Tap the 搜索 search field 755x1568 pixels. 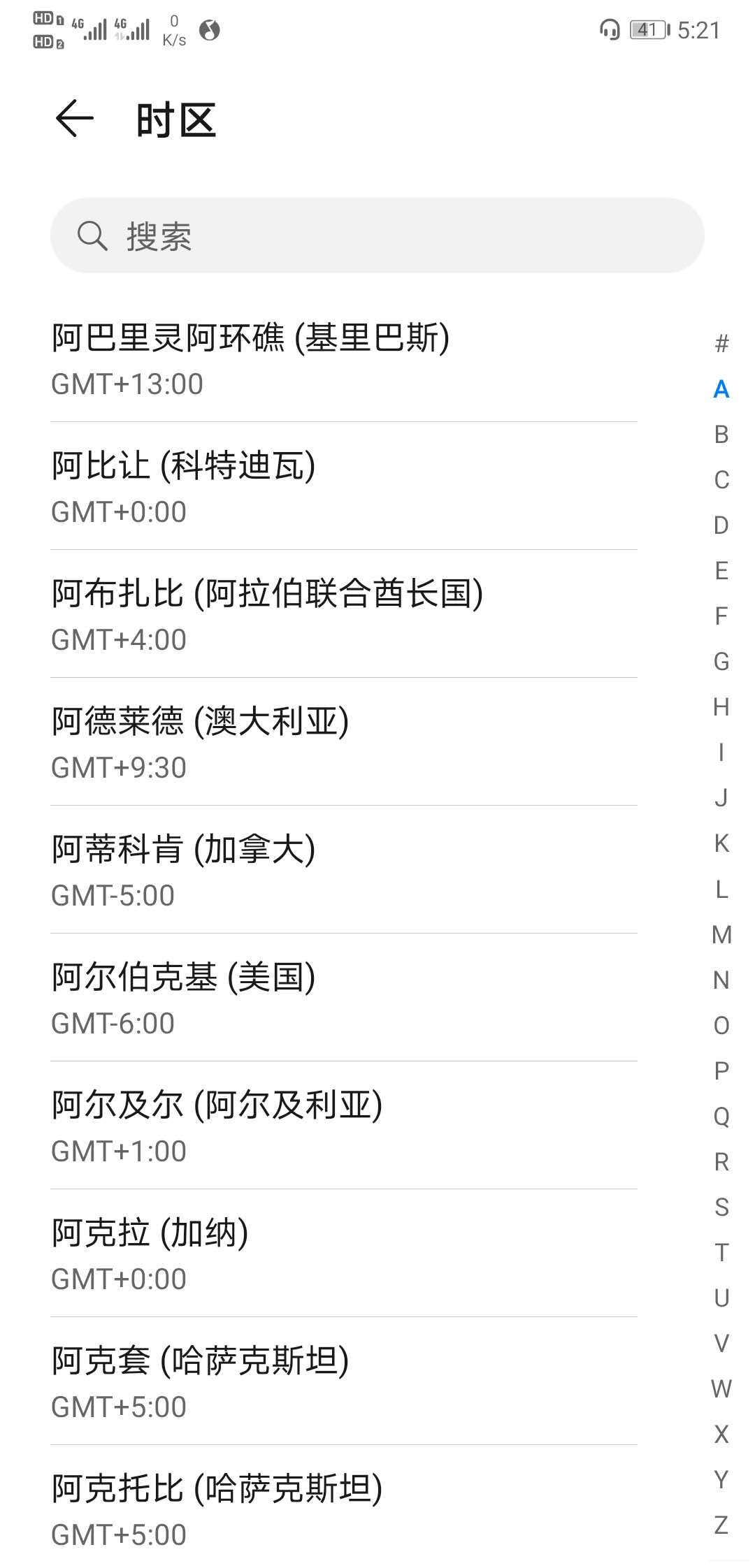point(377,235)
